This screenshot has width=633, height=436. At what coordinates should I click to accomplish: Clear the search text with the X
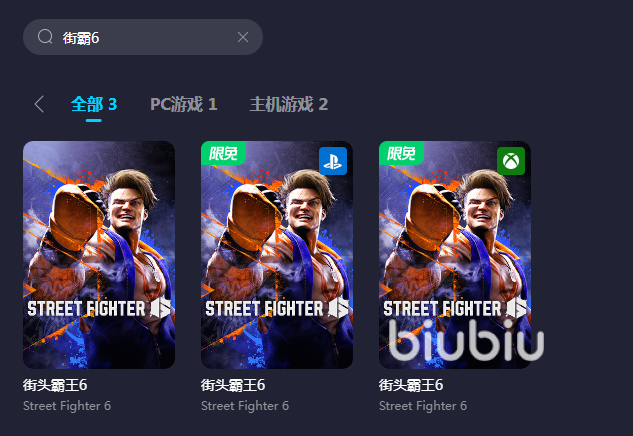click(x=243, y=37)
